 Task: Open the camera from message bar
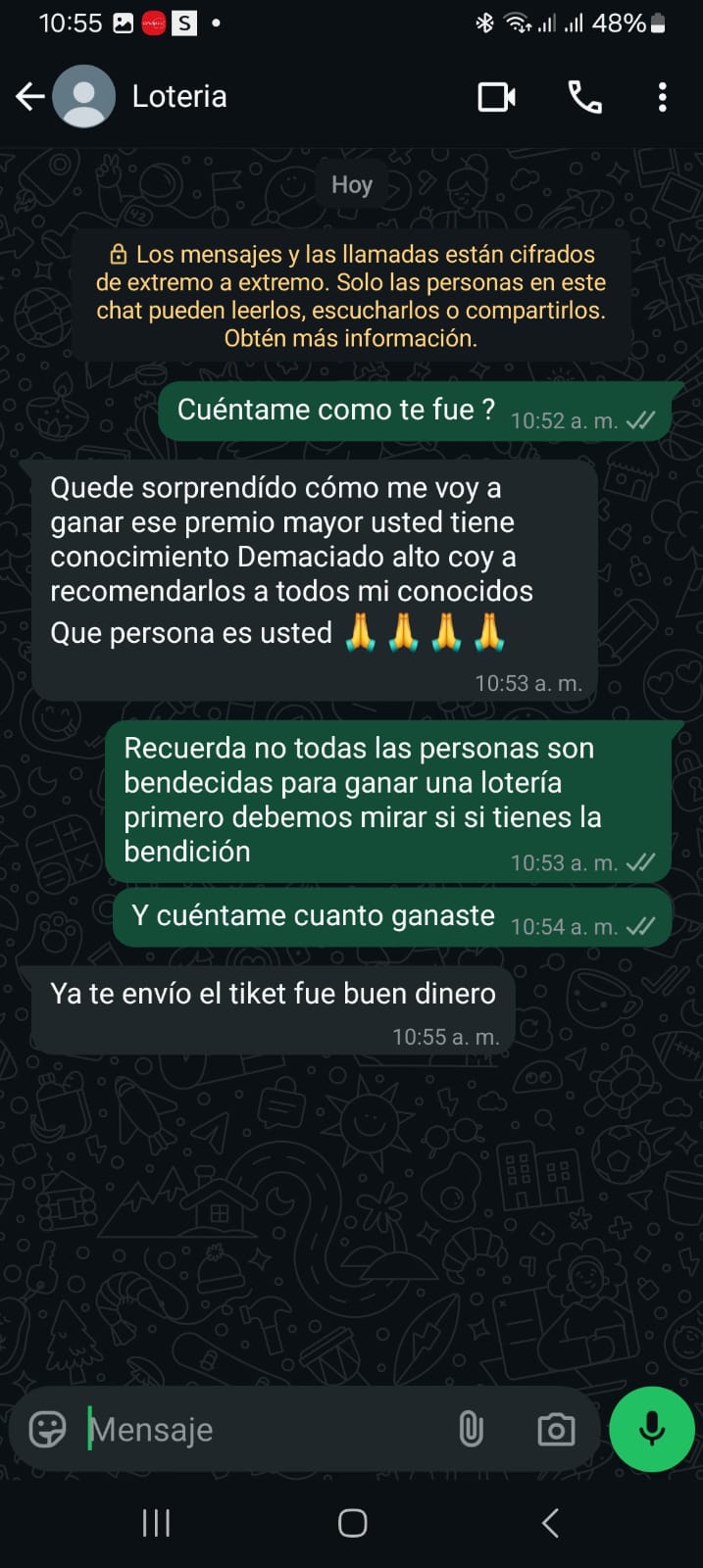click(x=556, y=1430)
